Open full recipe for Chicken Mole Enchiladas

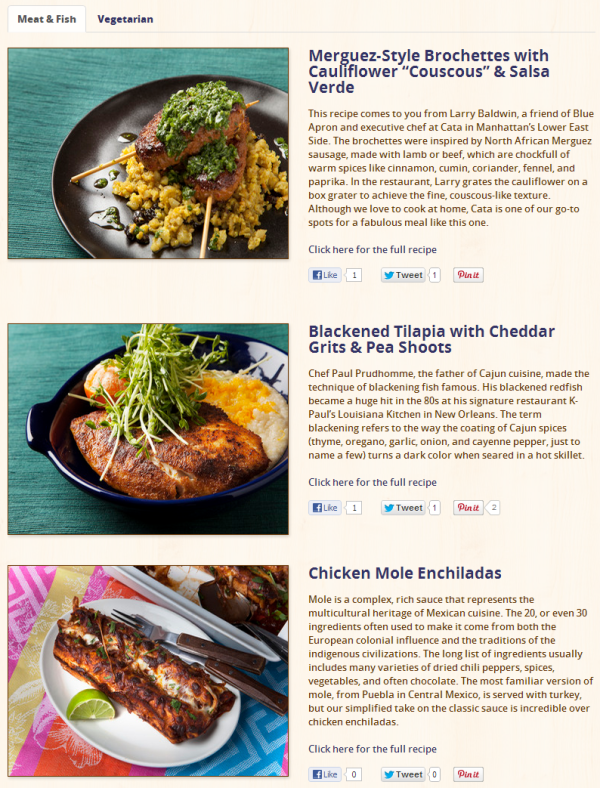[x=372, y=749]
